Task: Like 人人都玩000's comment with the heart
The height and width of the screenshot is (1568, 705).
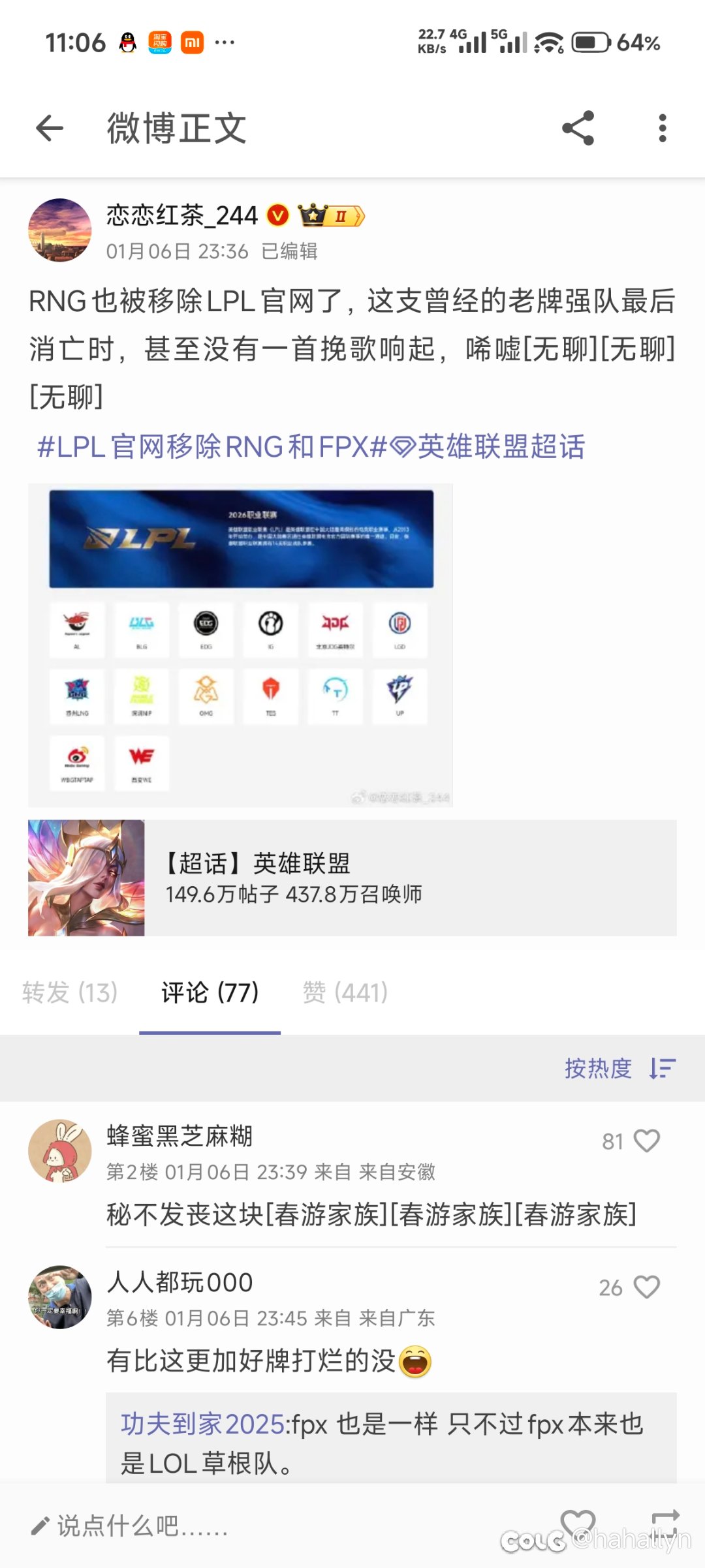Action: (x=647, y=1287)
